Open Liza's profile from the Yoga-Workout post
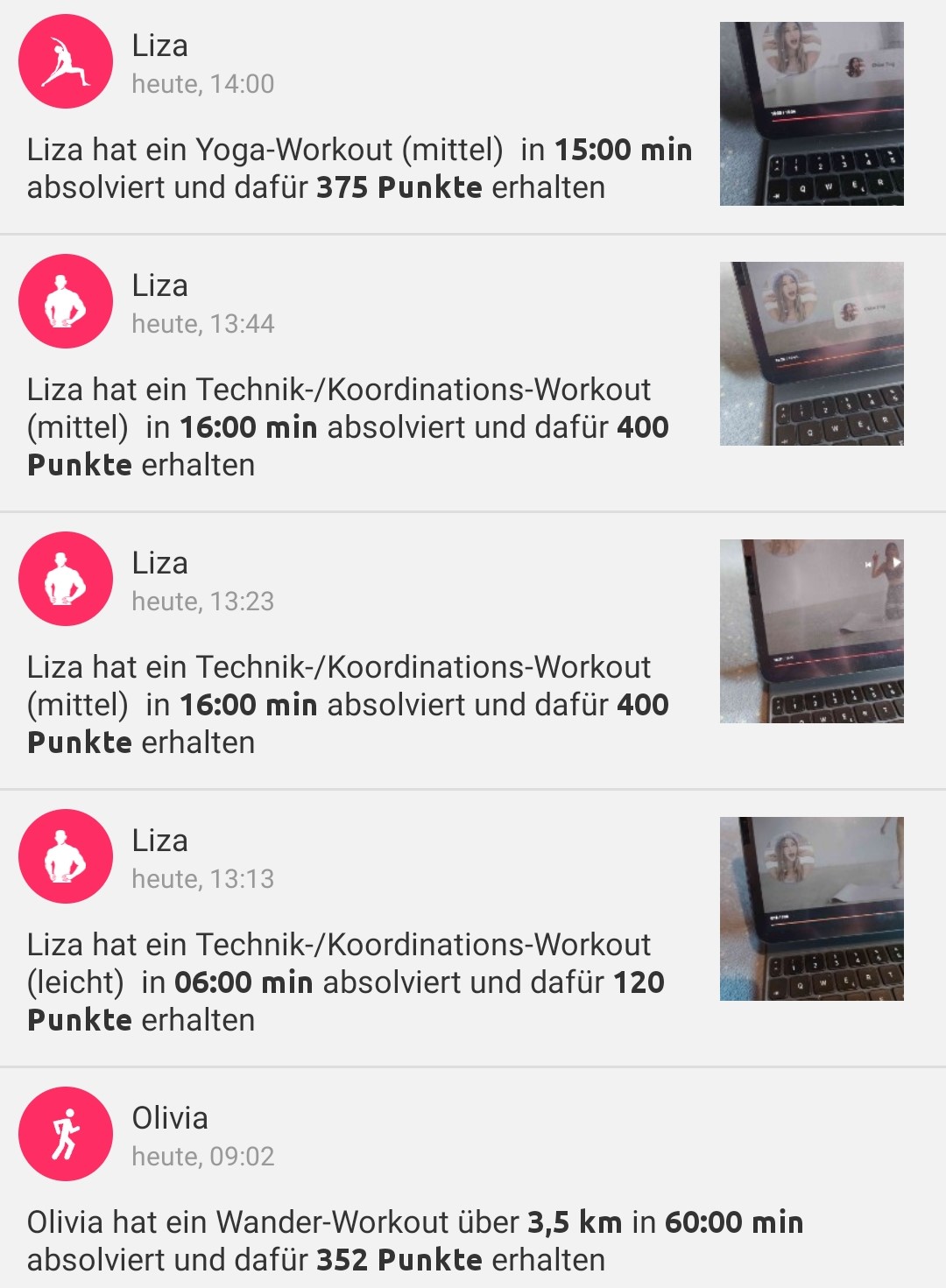Image resolution: width=946 pixels, height=1288 pixels. click(x=158, y=46)
